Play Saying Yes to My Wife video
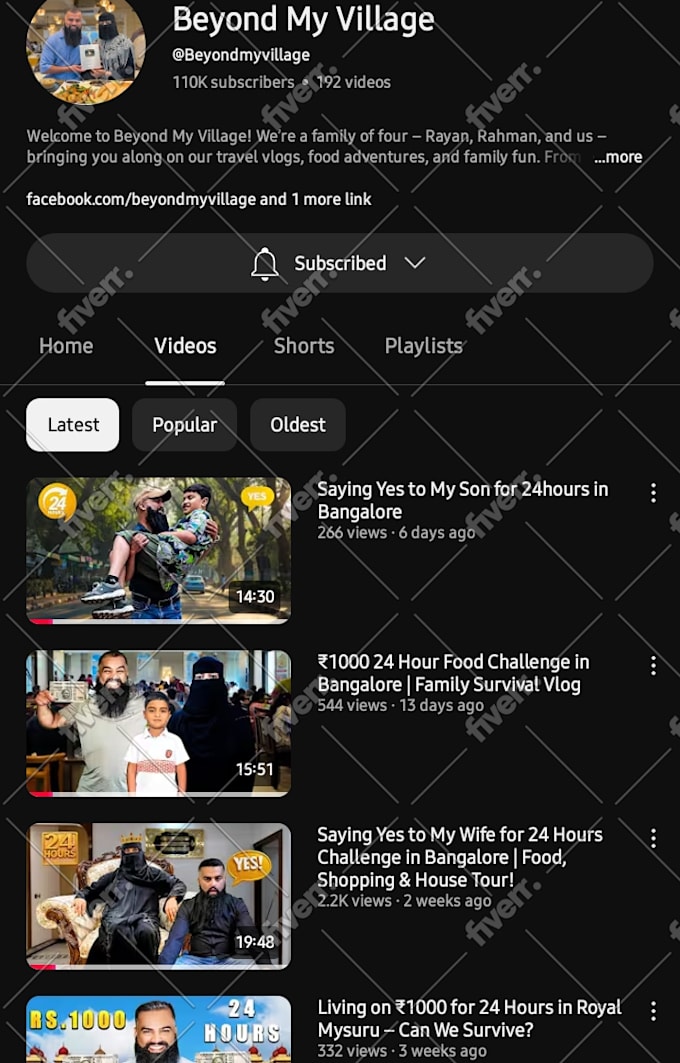 pos(158,896)
